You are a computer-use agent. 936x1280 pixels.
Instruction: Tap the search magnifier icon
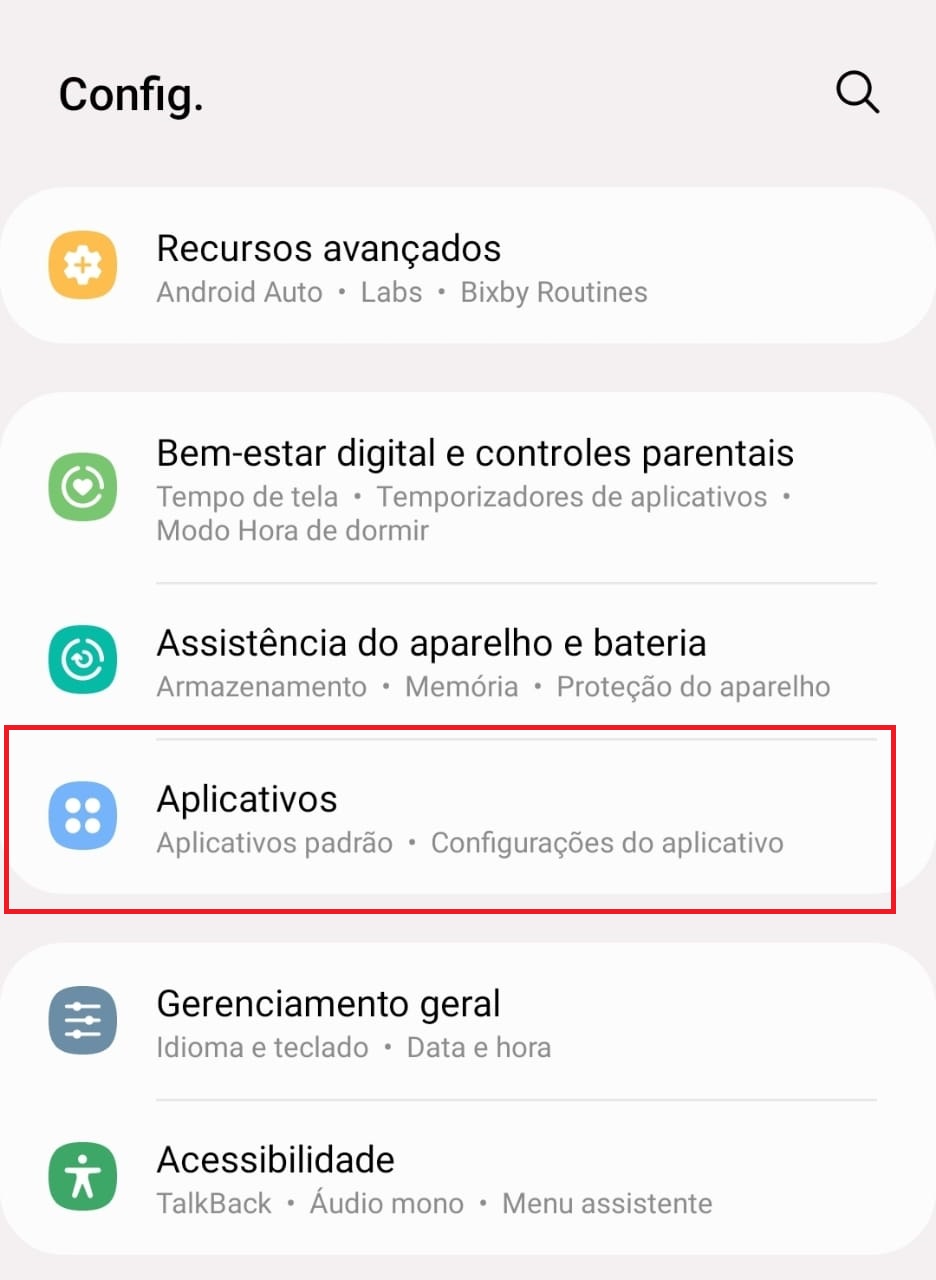(x=857, y=93)
